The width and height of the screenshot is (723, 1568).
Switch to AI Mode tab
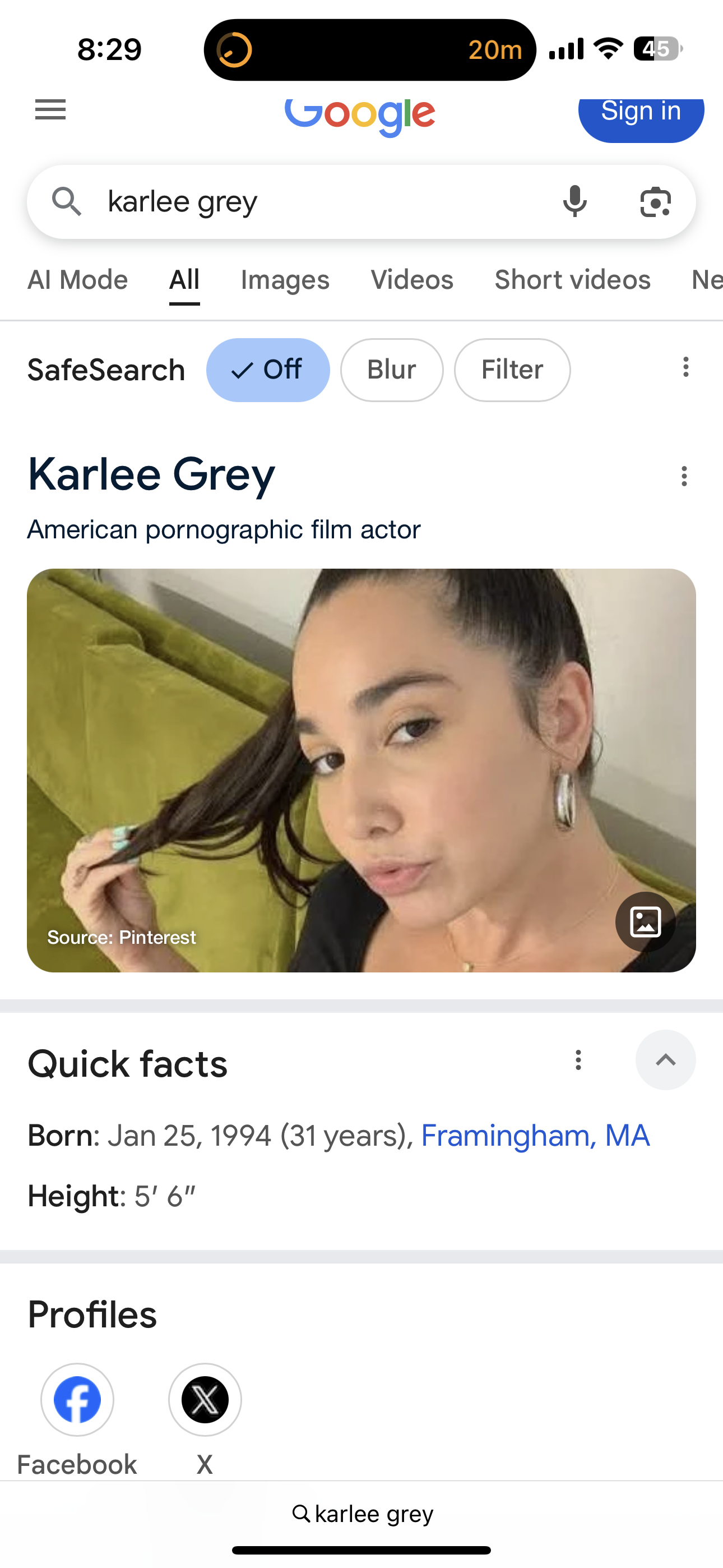[78, 280]
